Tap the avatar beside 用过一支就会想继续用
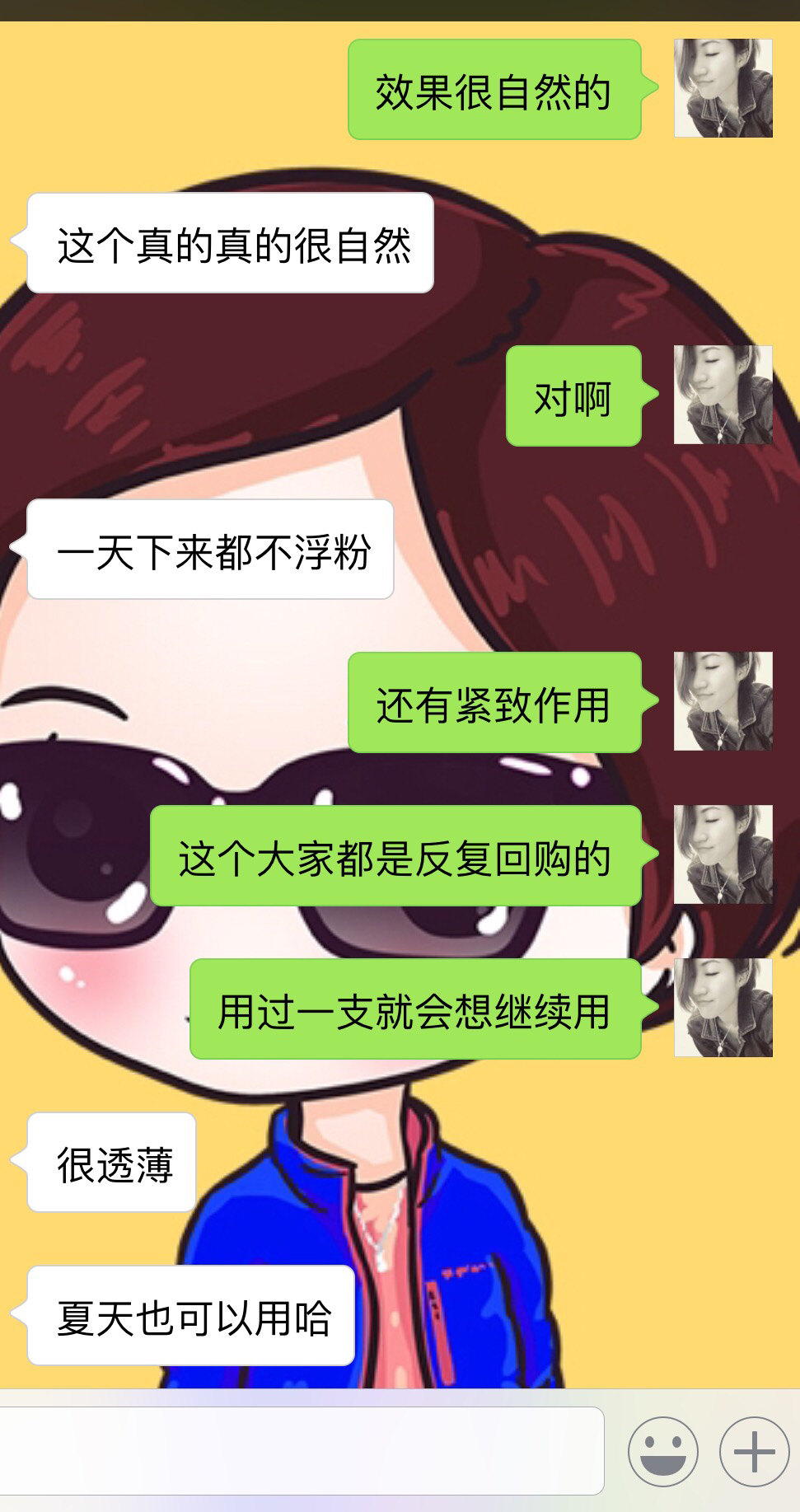Image resolution: width=800 pixels, height=1512 pixels. [723, 1008]
